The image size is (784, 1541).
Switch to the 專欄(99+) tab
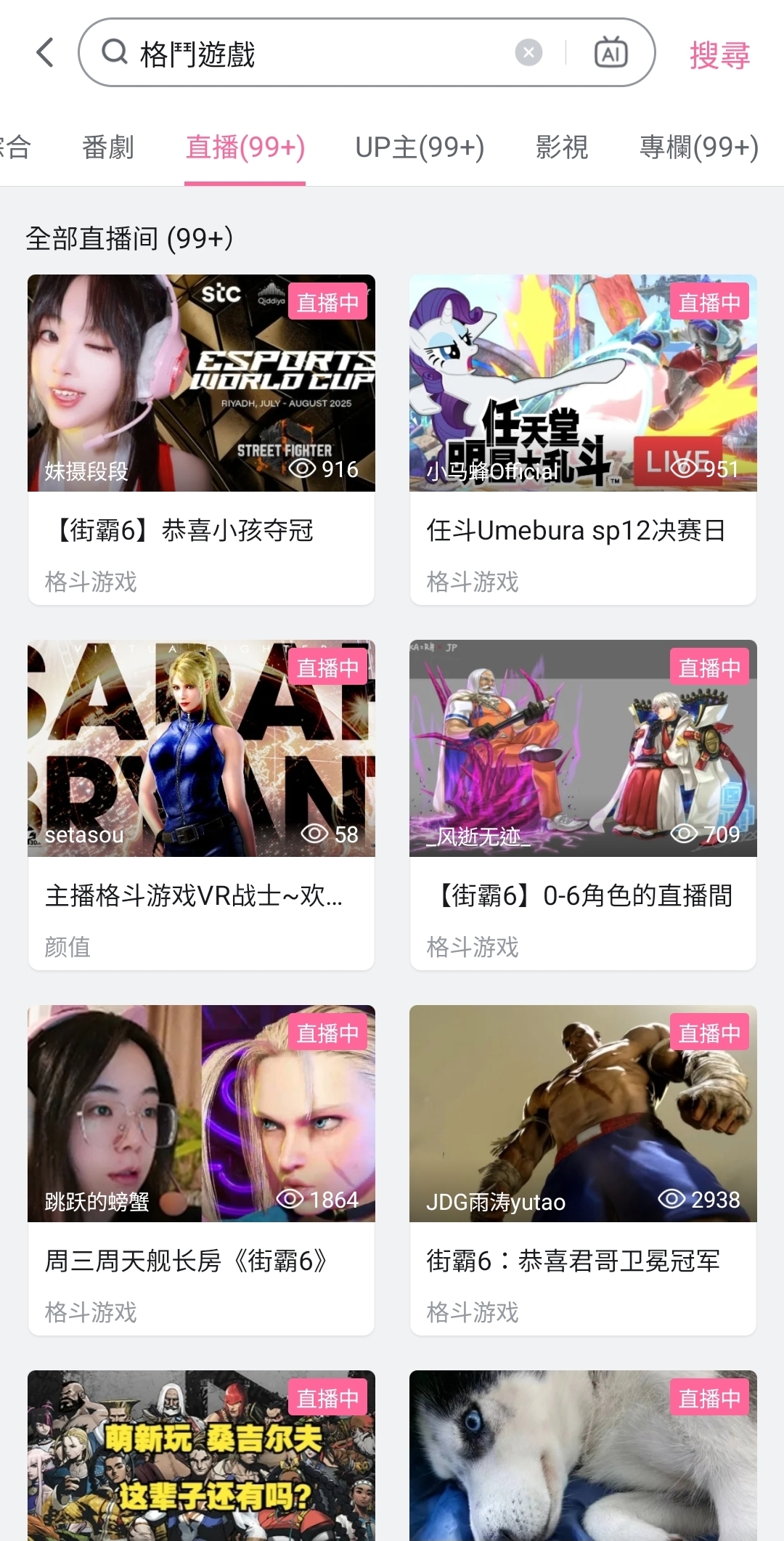[x=699, y=147]
